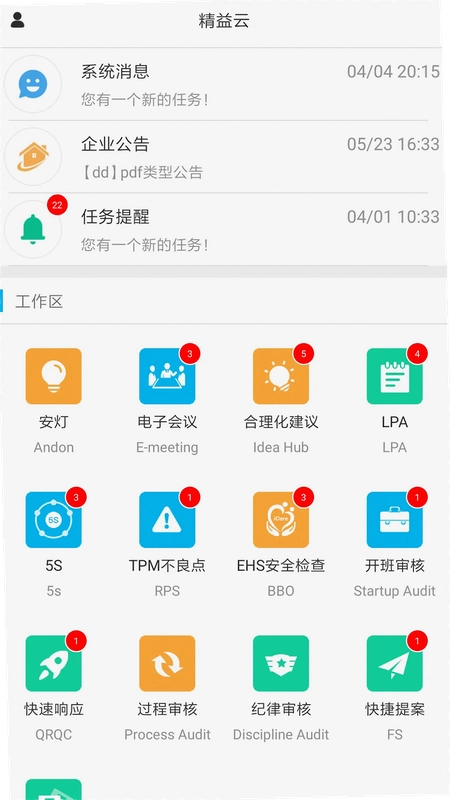Open the 任务提醒 reminders row
Image resolution: width=450 pixels, height=800 pixels.
tap(221, 230)
